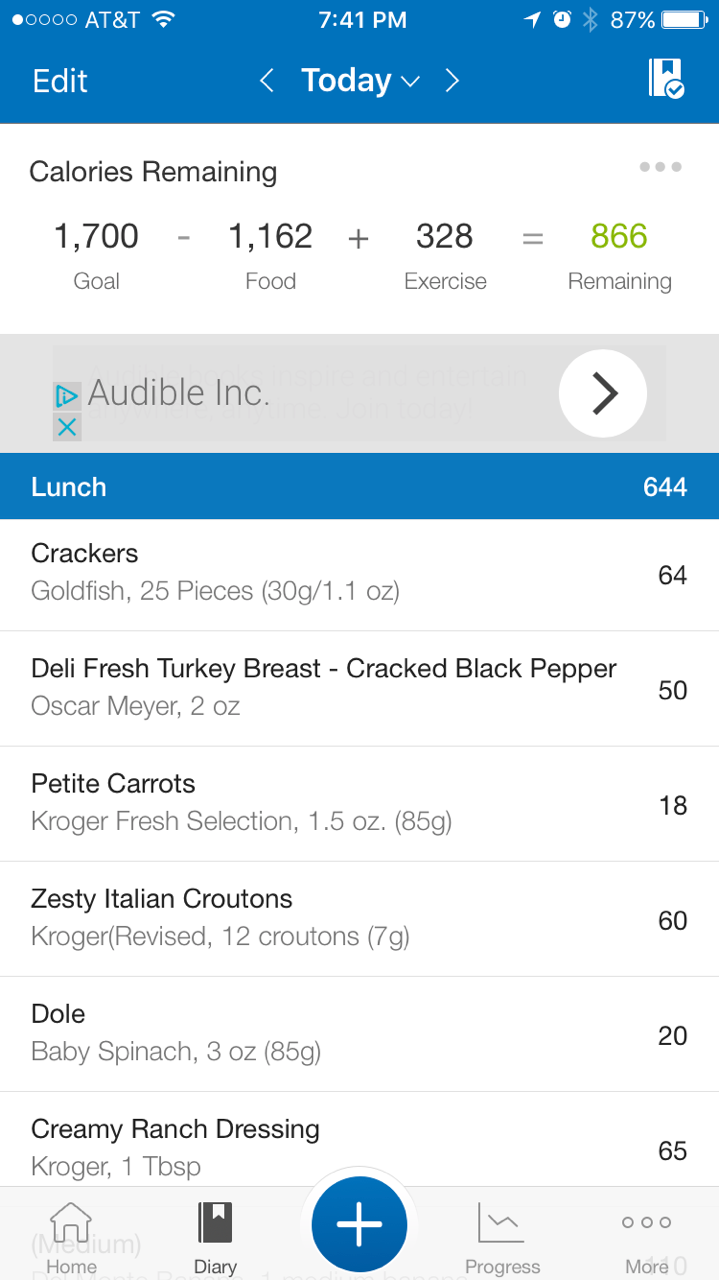Switch to the Diary tab
719x1280 pixels.
point(215,1237)
